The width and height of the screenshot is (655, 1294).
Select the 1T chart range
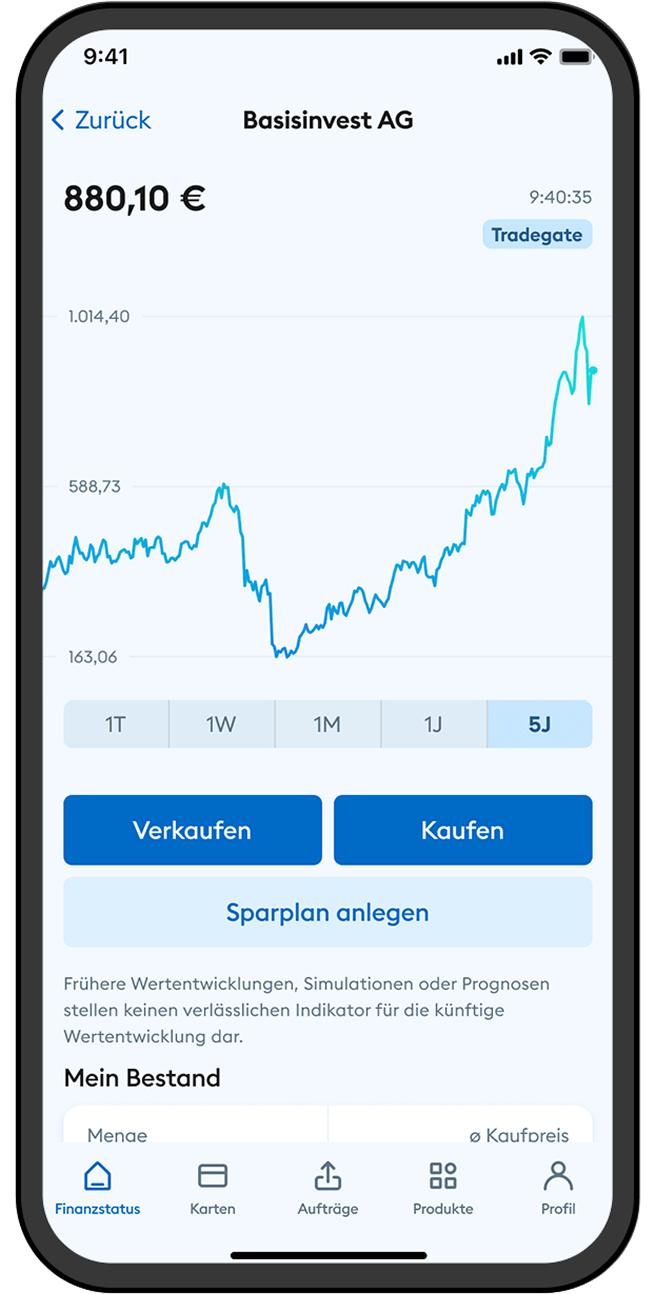coord(116,724)
